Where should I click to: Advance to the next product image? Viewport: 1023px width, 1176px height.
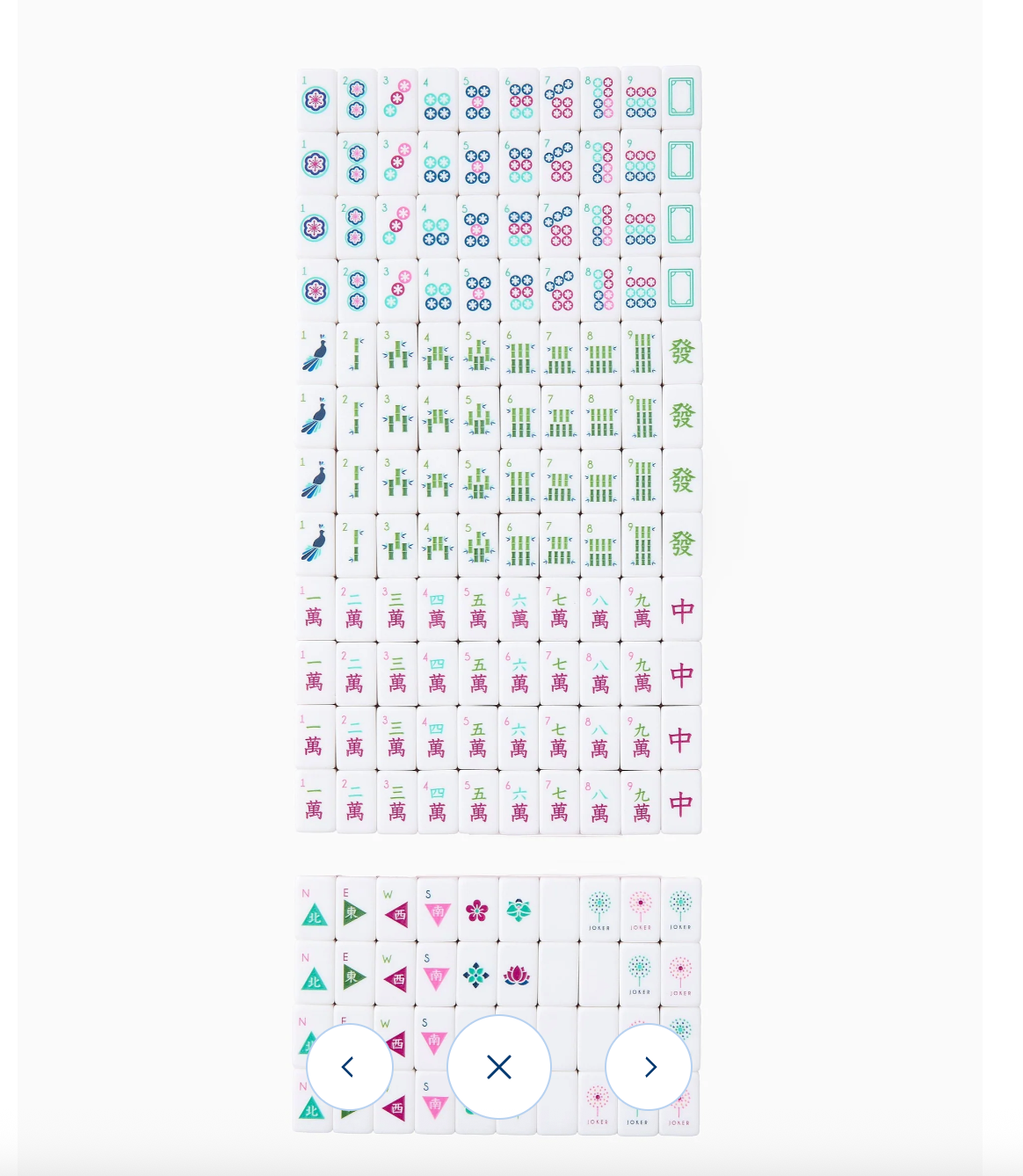coord(649,1067)
